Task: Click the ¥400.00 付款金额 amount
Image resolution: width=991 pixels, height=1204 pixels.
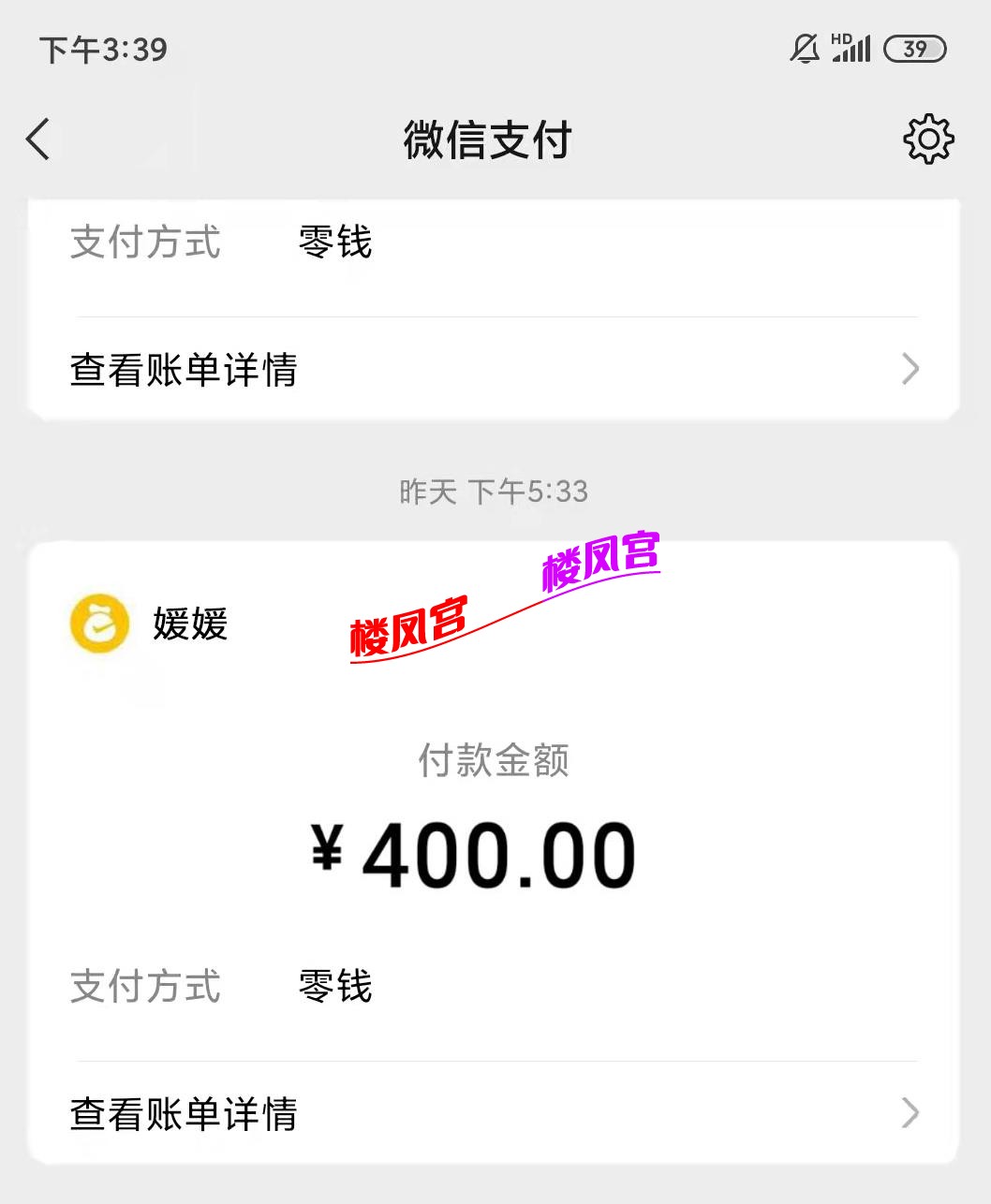Action: [474, 850]
